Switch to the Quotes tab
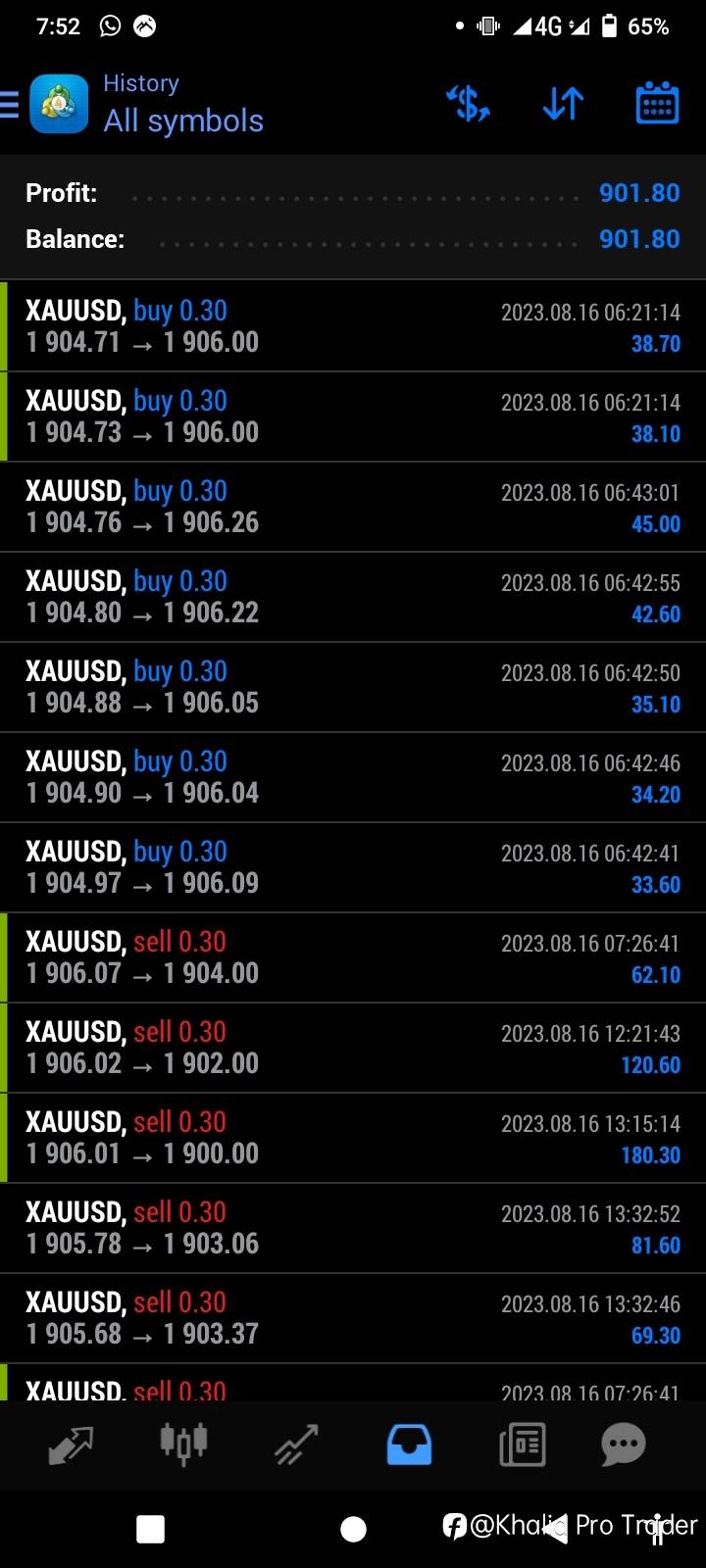Screen dimensions: 706x1568 71,1445
